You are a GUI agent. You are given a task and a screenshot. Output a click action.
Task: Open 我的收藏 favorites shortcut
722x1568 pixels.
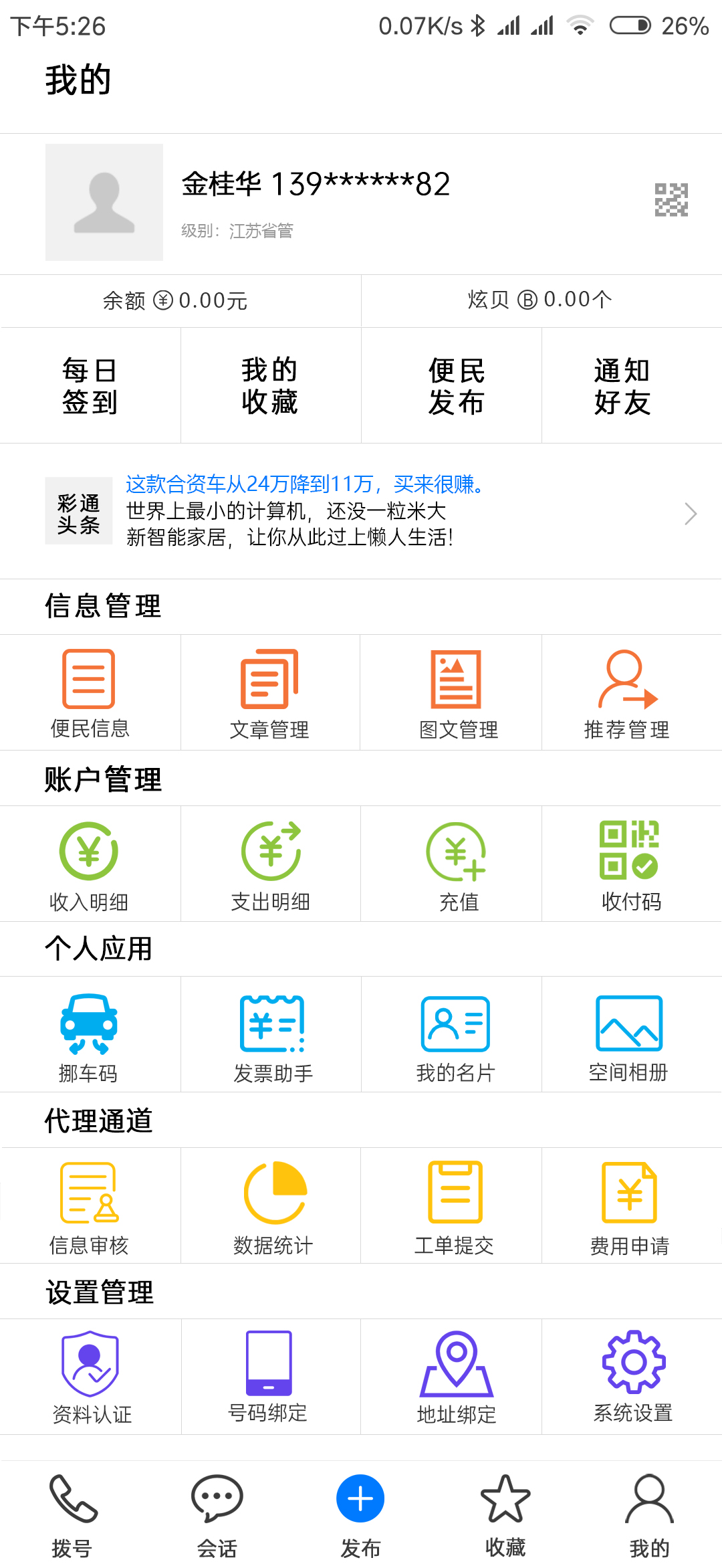tap(270, 386)
